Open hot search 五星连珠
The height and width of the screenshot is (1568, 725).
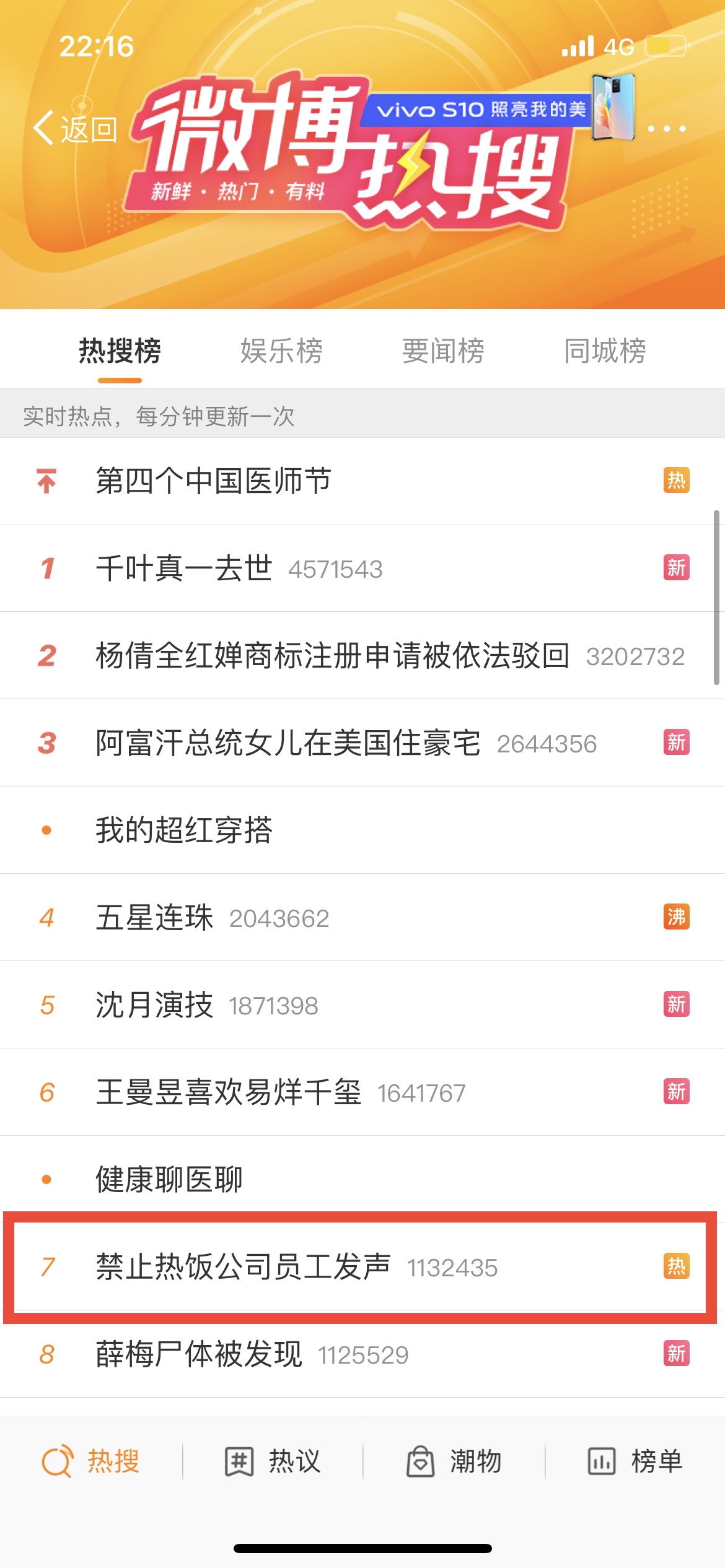pyautogui.click(x=154, y=918)
